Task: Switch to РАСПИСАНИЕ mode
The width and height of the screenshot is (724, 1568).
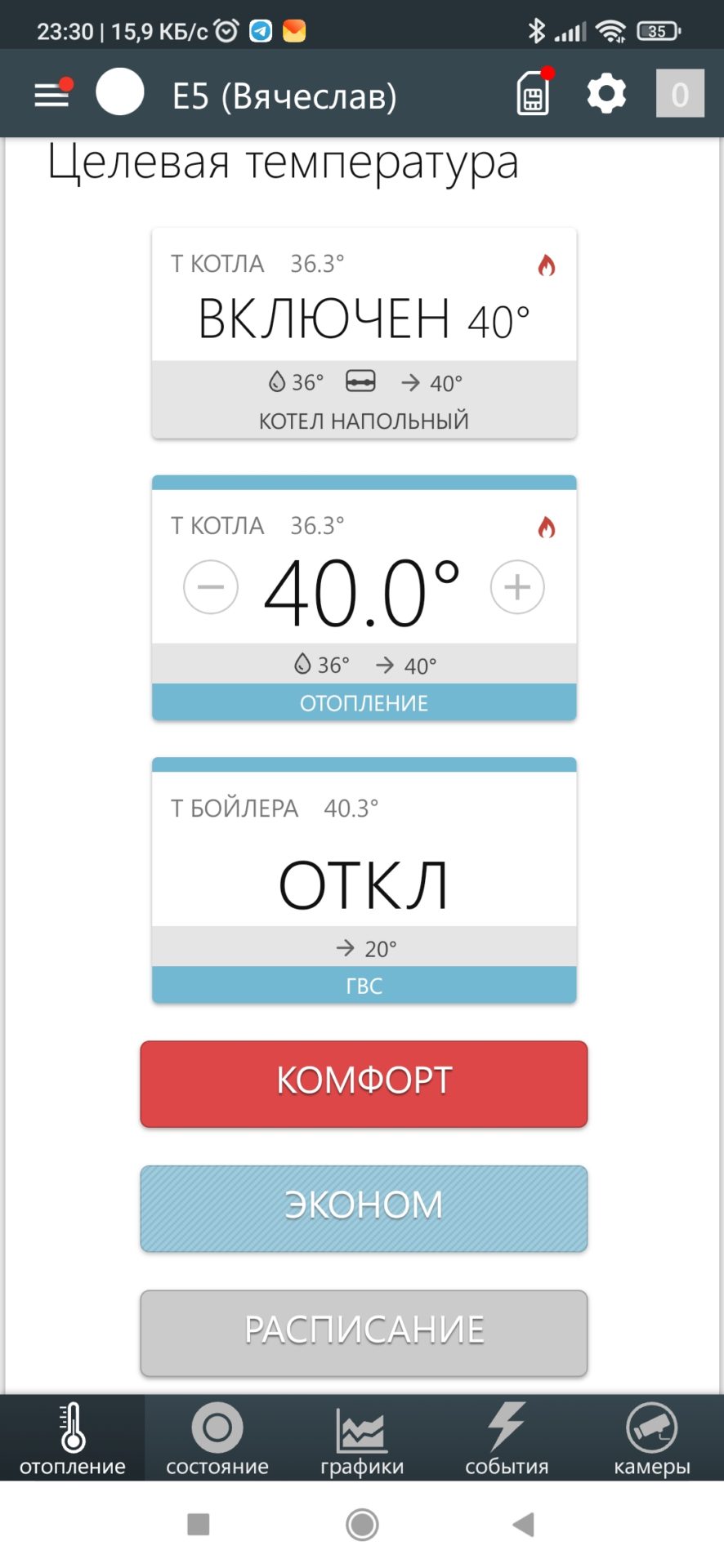Action: click(x=364, y=1334)
